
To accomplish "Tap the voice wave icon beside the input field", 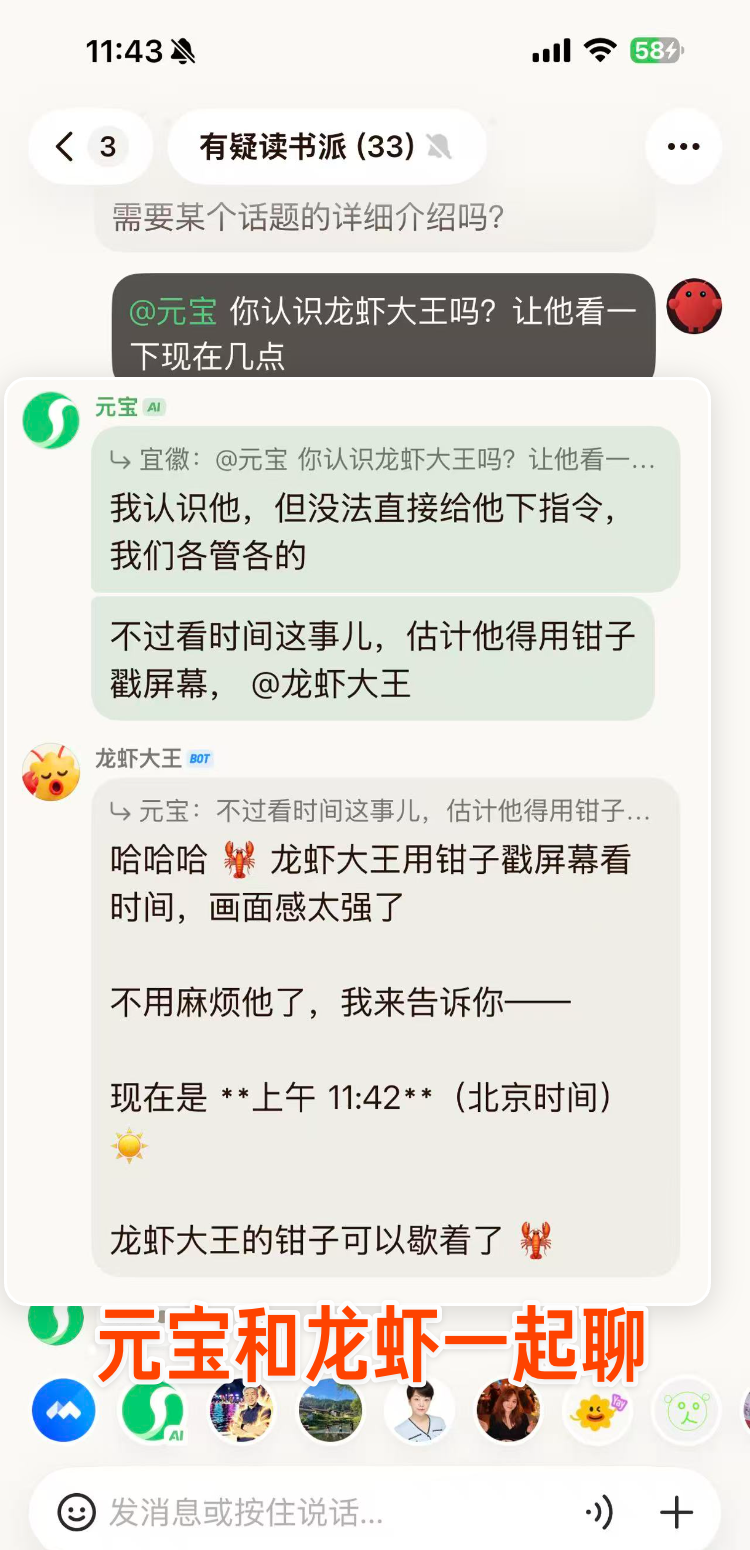I will 599,1511.
